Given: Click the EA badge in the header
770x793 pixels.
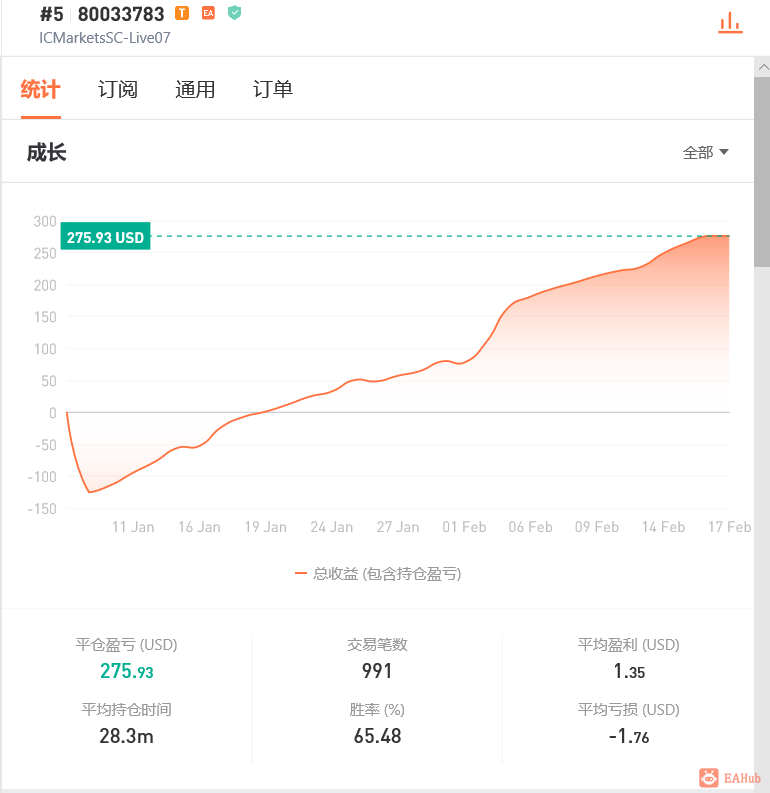Looking at the screenshot, I should (207, 14).
